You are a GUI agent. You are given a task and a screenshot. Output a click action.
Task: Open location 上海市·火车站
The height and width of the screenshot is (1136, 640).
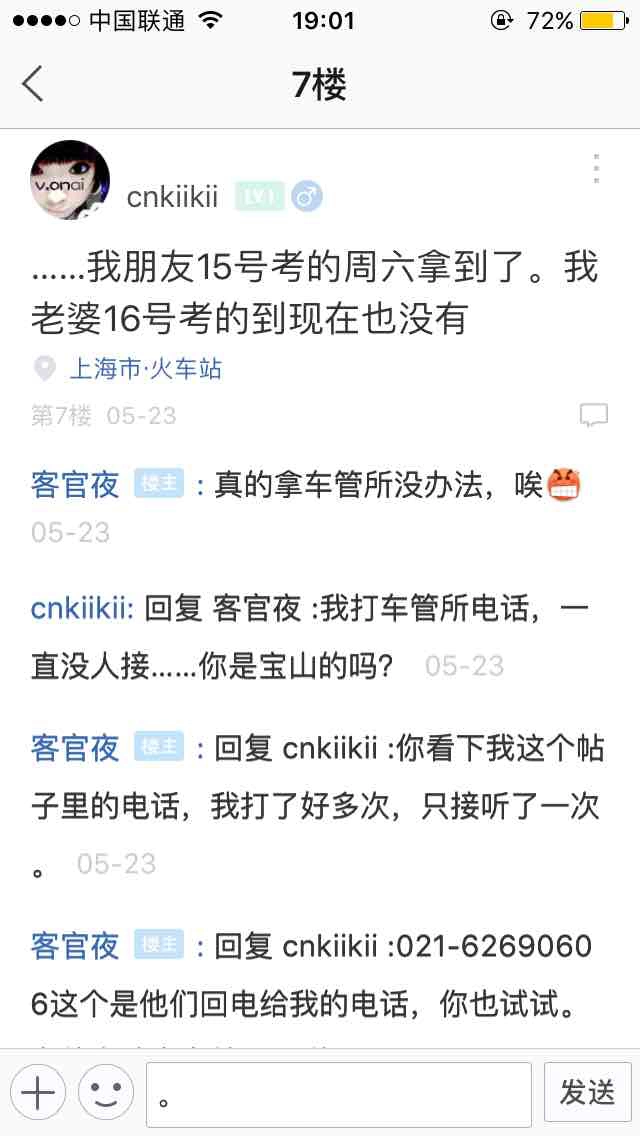click(145, 369)
